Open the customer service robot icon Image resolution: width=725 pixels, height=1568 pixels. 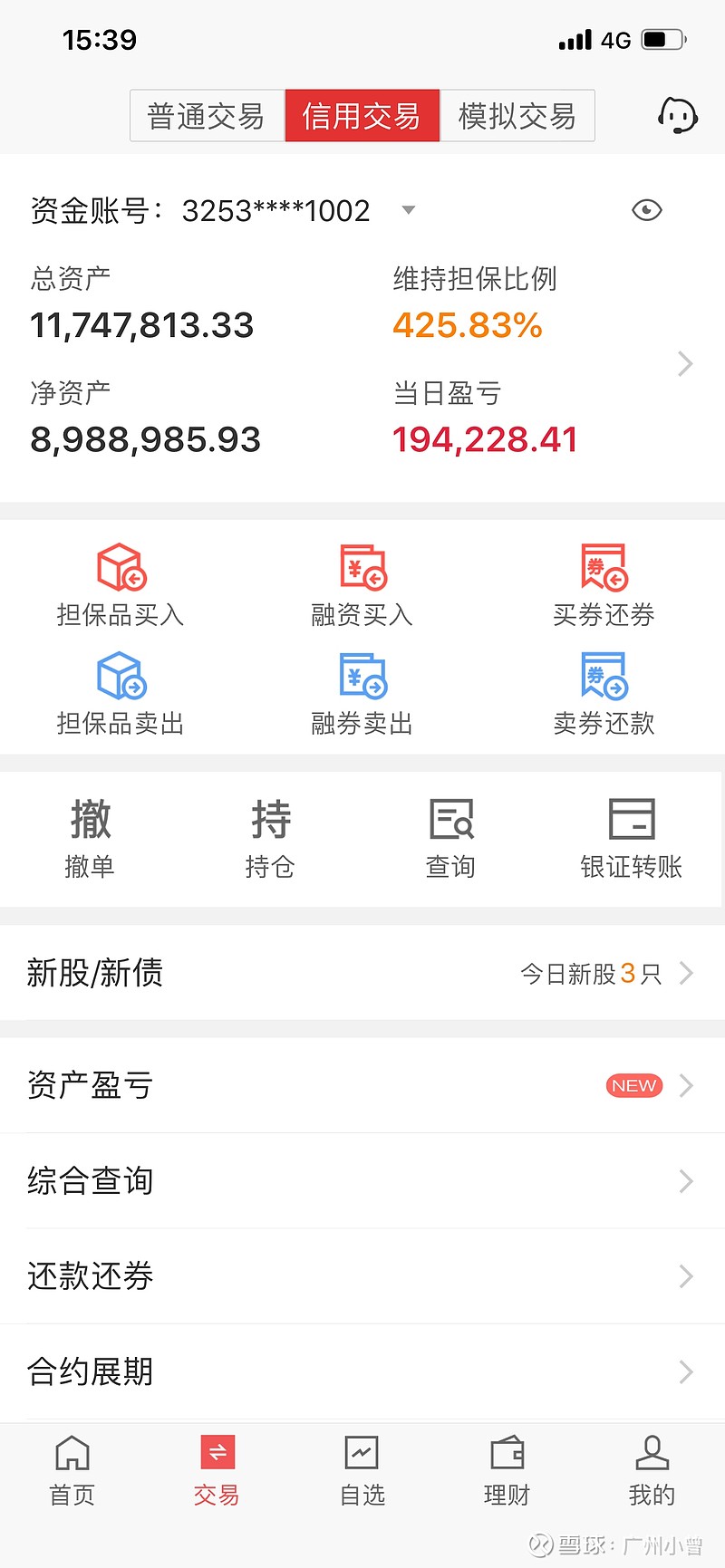[677, 115]
